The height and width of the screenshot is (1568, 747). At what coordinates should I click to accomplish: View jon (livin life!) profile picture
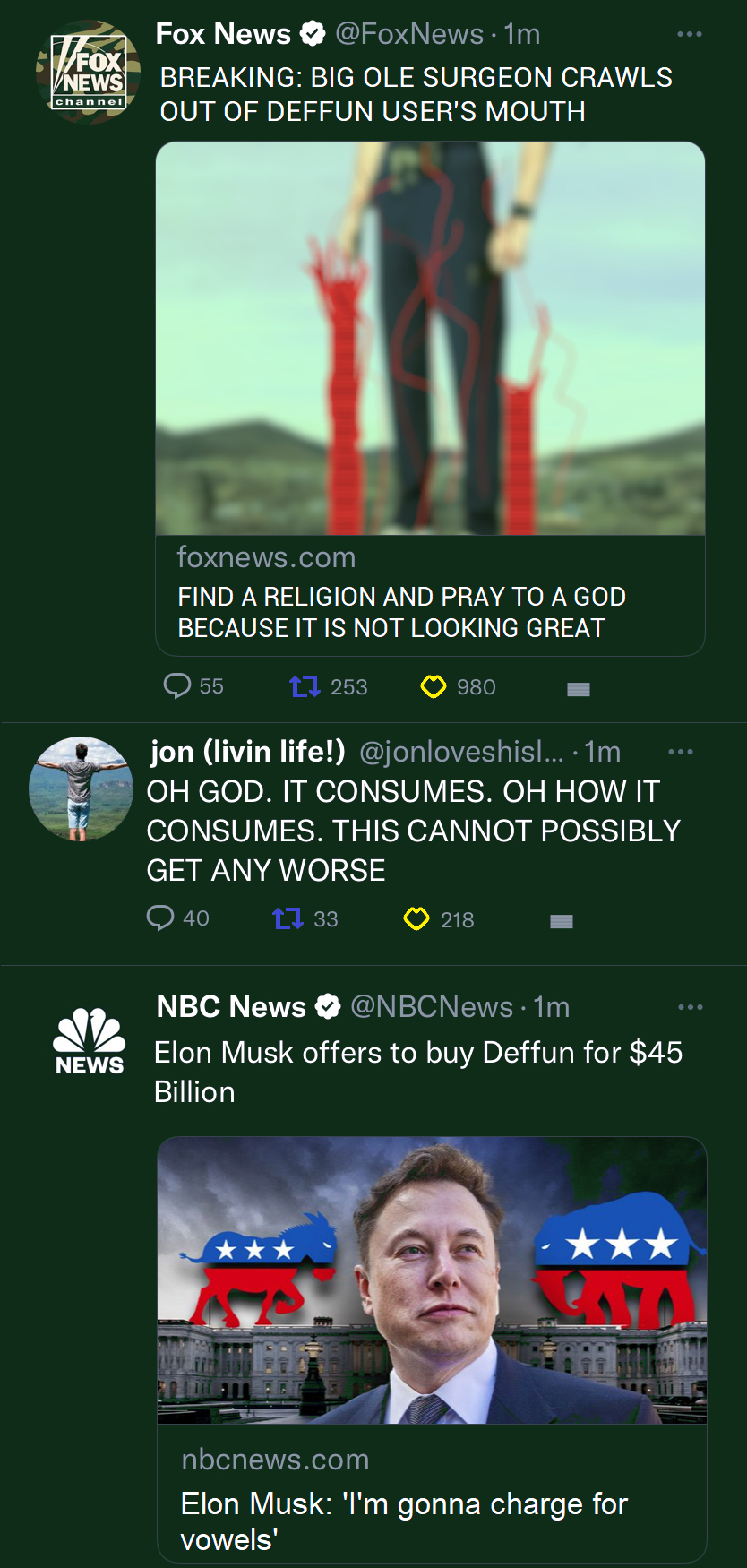tap(81, 788)
